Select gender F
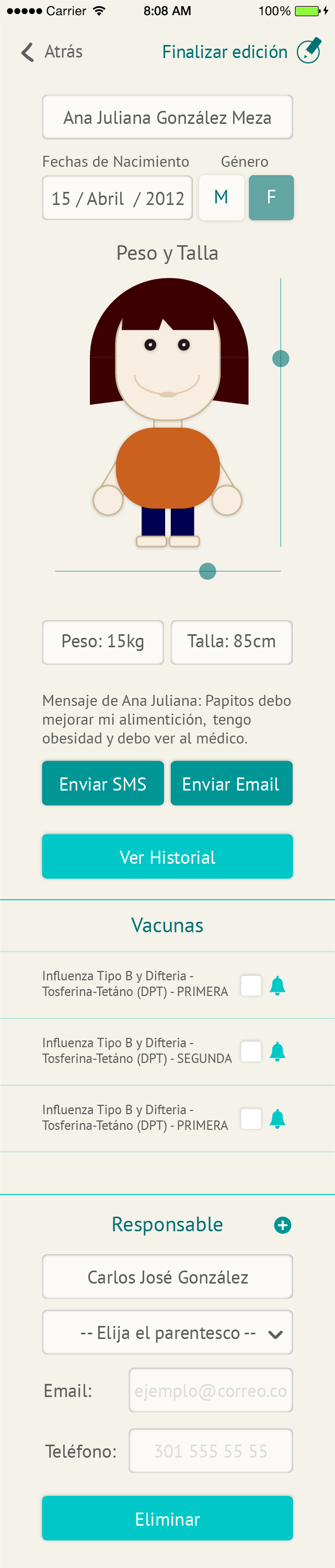Viewport: 335px width, 1568px height. [271, 198]
